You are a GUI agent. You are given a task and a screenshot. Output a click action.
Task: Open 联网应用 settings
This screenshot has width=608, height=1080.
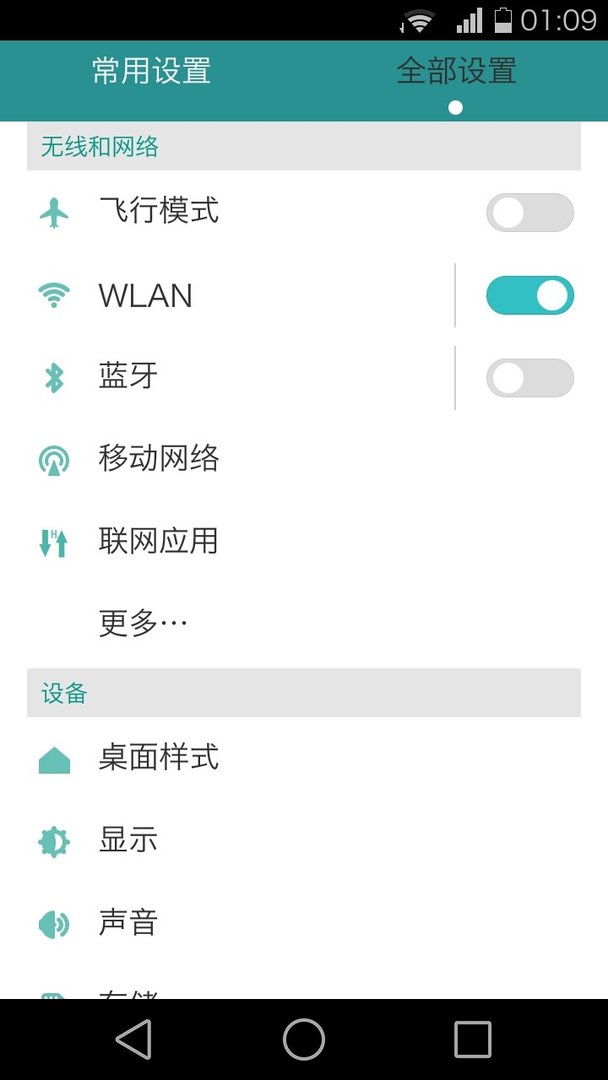(x=304, y=542)
